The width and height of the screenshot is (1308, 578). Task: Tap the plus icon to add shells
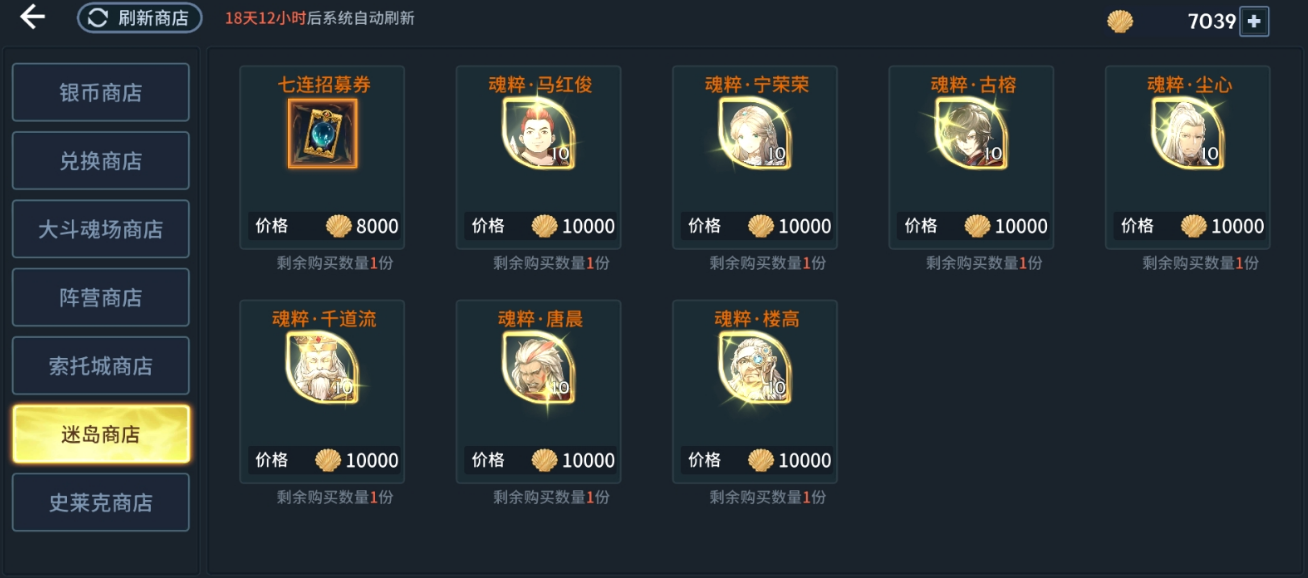(1254, 21)
